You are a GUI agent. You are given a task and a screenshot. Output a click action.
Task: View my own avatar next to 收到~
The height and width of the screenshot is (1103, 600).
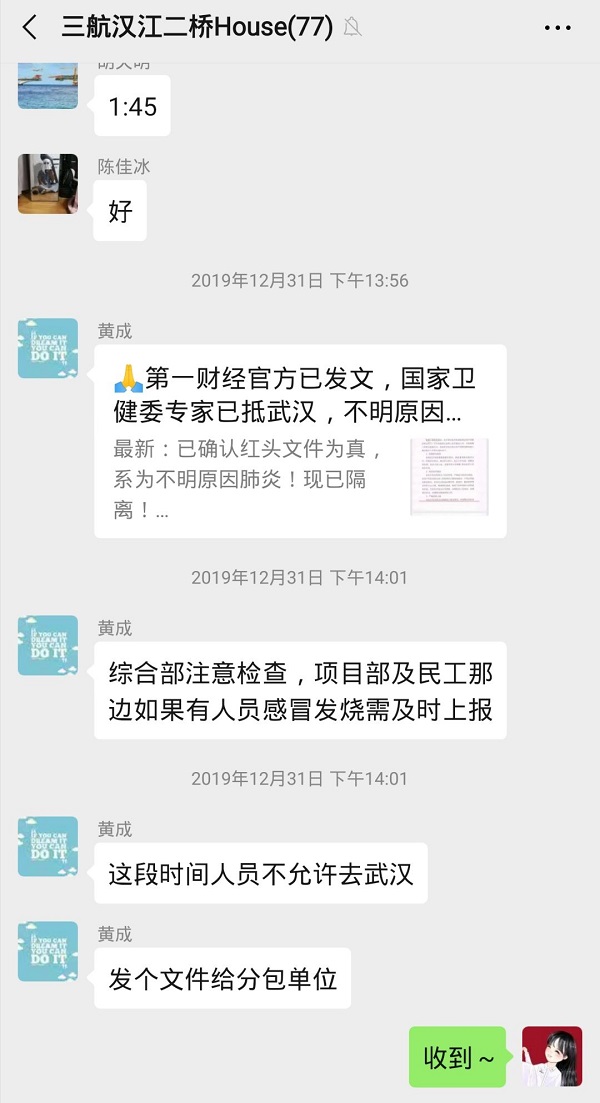551,1056
